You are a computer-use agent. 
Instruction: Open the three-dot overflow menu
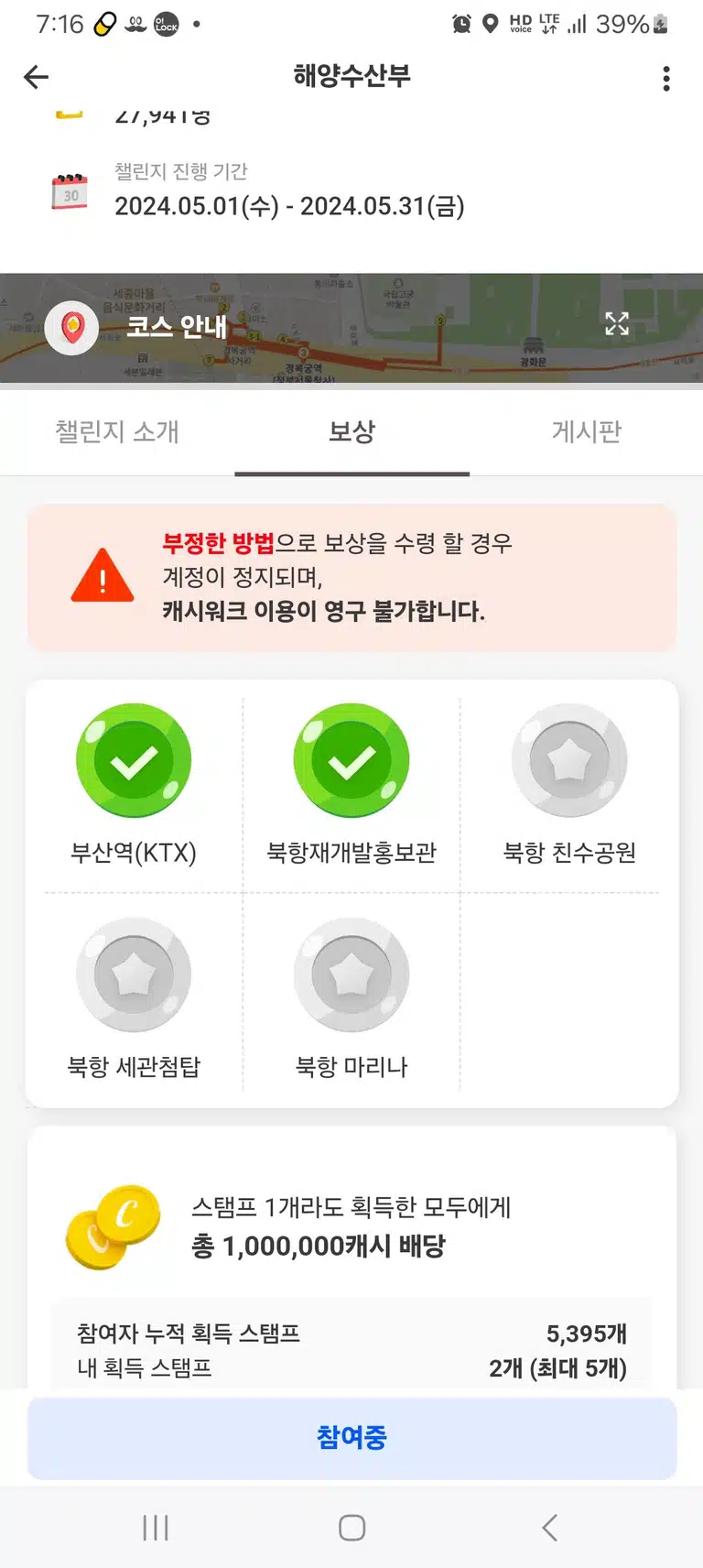666,79
